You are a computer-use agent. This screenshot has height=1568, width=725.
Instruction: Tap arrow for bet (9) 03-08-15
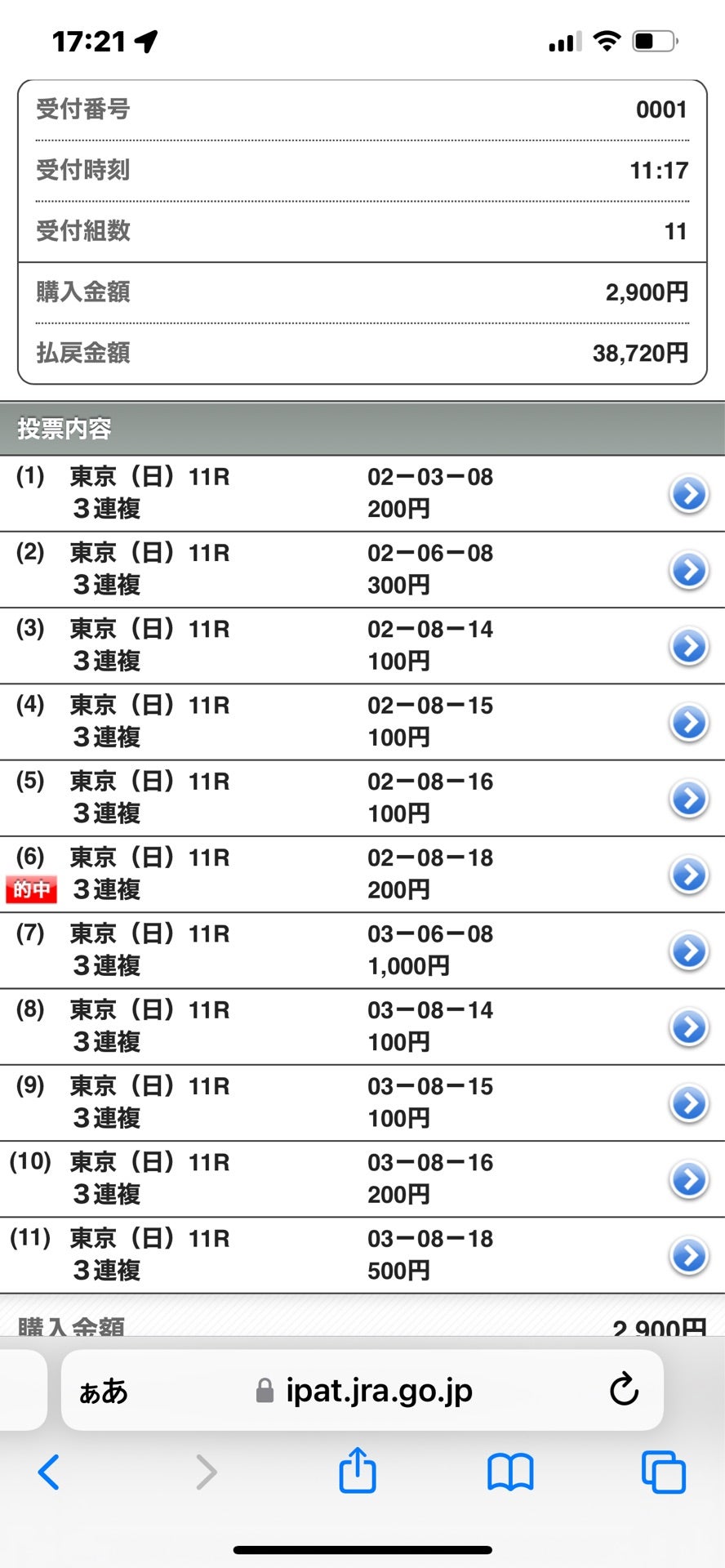[688, 1103]
